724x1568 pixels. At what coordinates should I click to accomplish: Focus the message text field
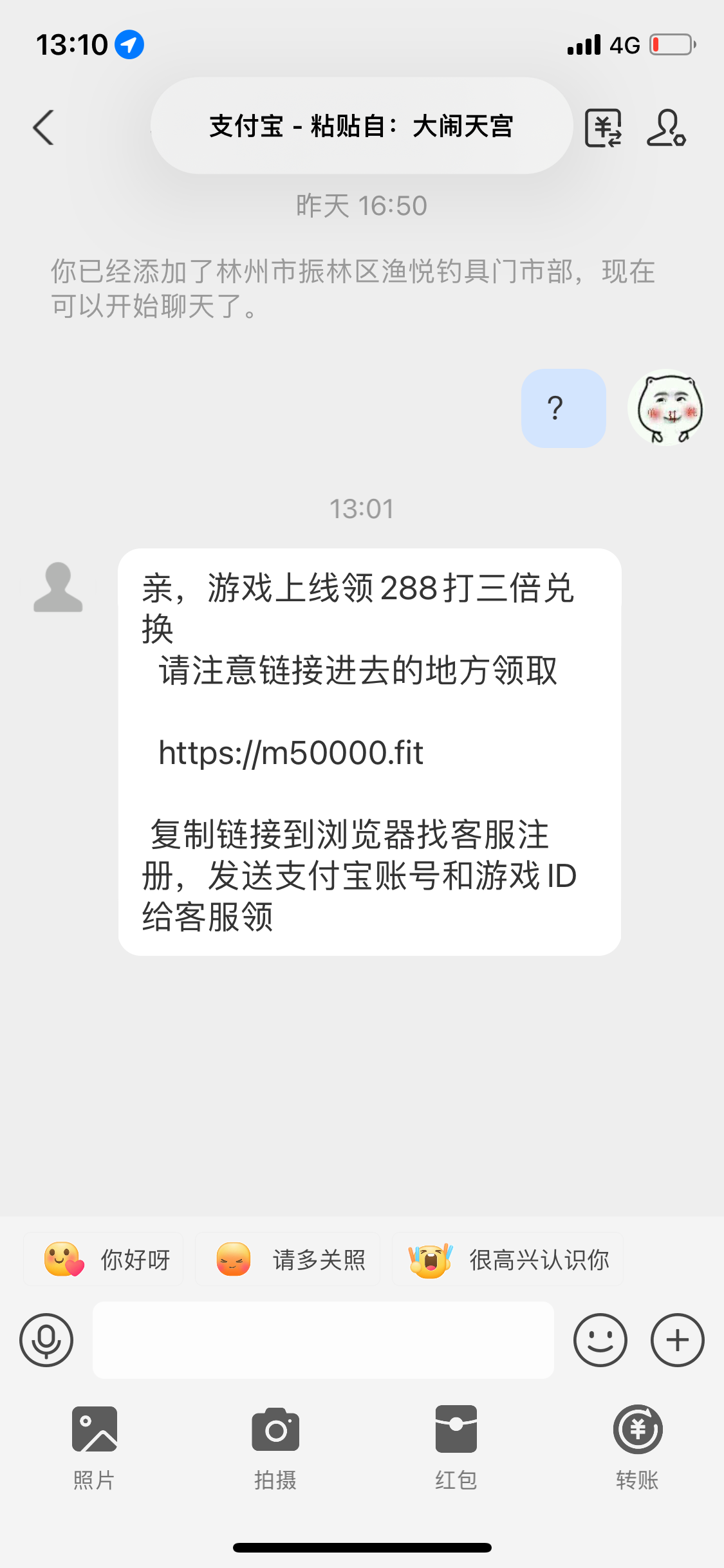[323, 1340]
